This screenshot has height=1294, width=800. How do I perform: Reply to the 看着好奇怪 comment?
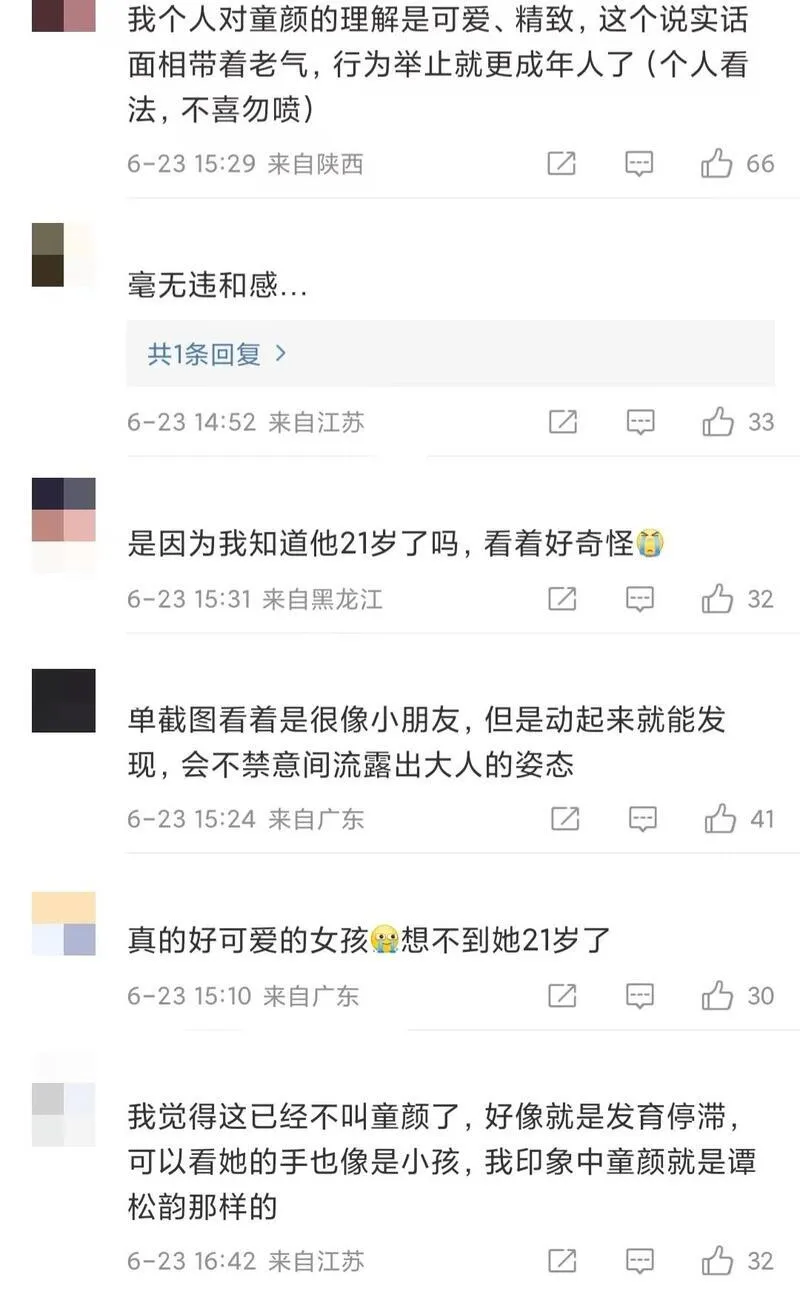point(640,599)
